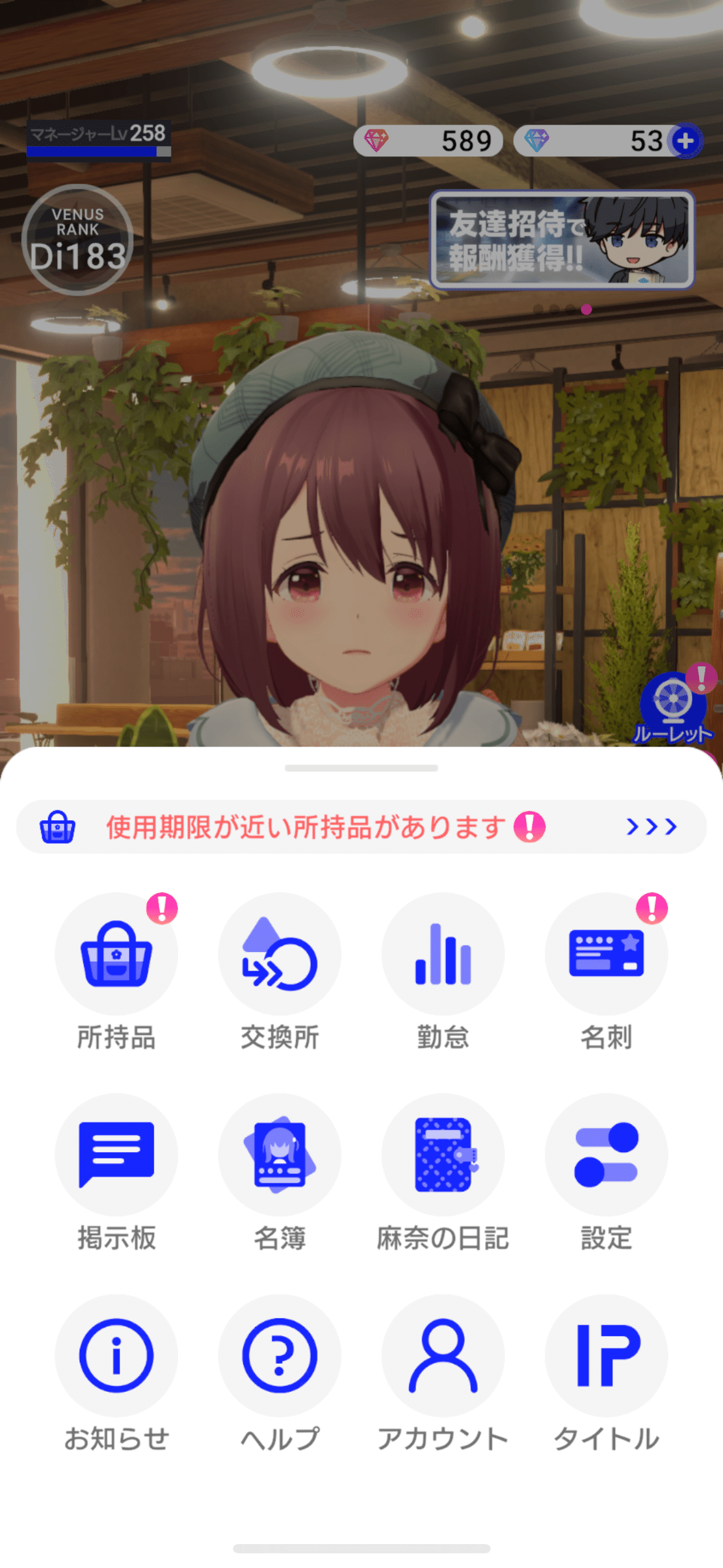
Task: Return to the タイトル title screen
Action: coord(606,1355)
